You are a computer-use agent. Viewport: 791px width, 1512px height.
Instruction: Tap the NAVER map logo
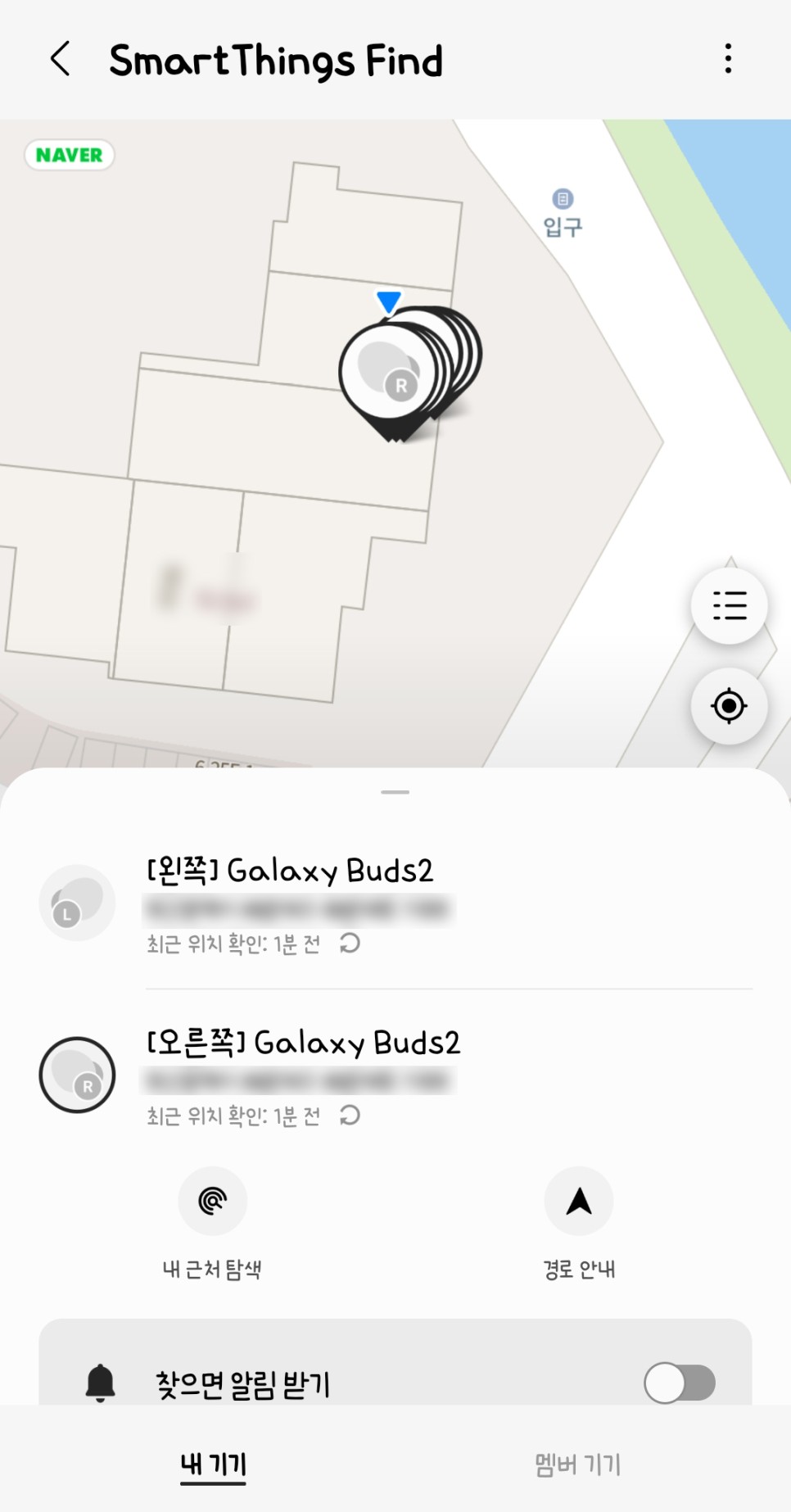click(x=70, y=156)
